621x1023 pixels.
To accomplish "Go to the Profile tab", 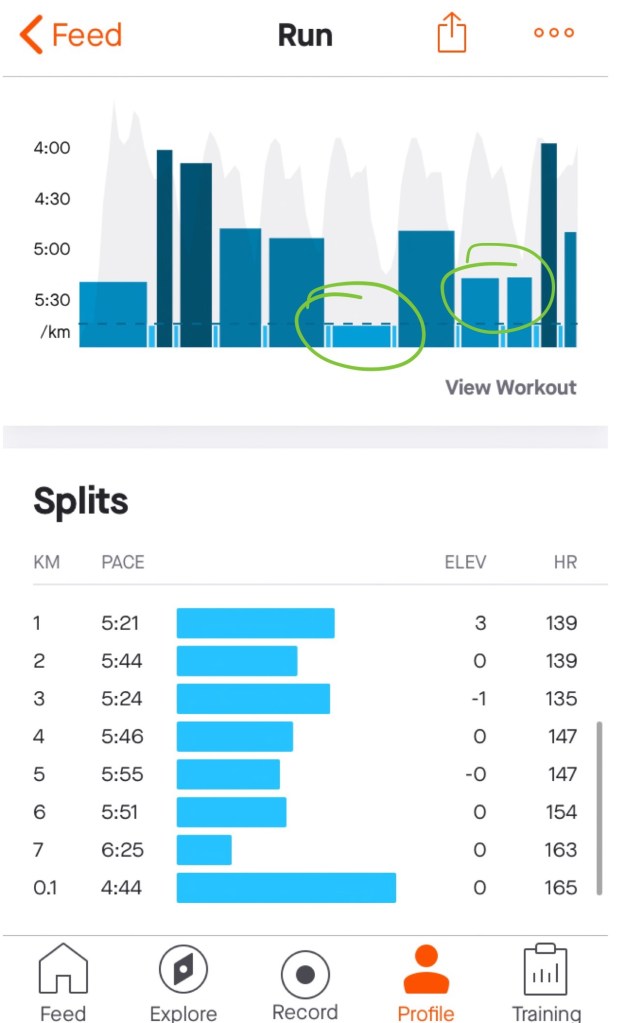I will [426, 981].
